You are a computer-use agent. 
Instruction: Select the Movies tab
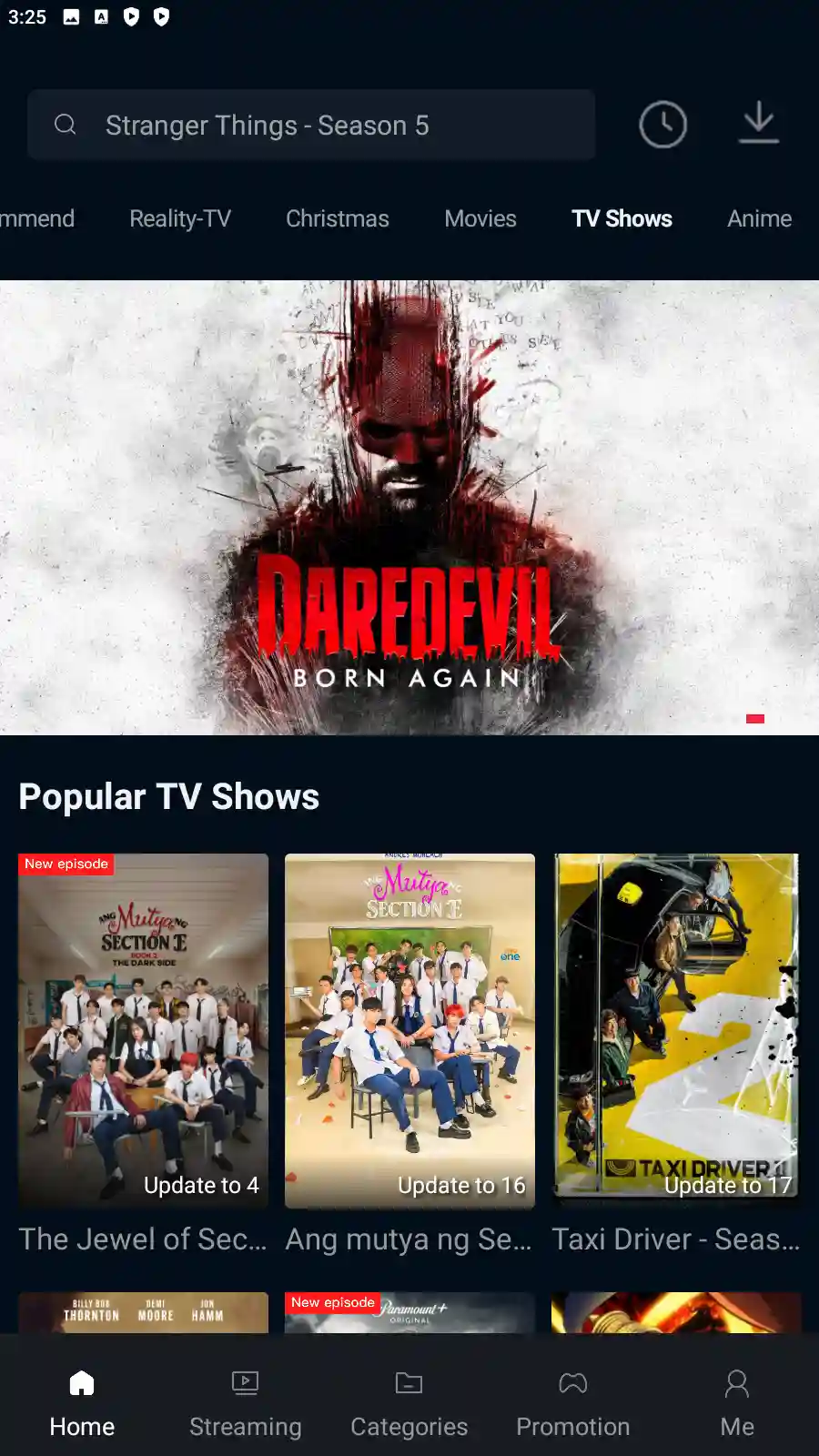480,219
